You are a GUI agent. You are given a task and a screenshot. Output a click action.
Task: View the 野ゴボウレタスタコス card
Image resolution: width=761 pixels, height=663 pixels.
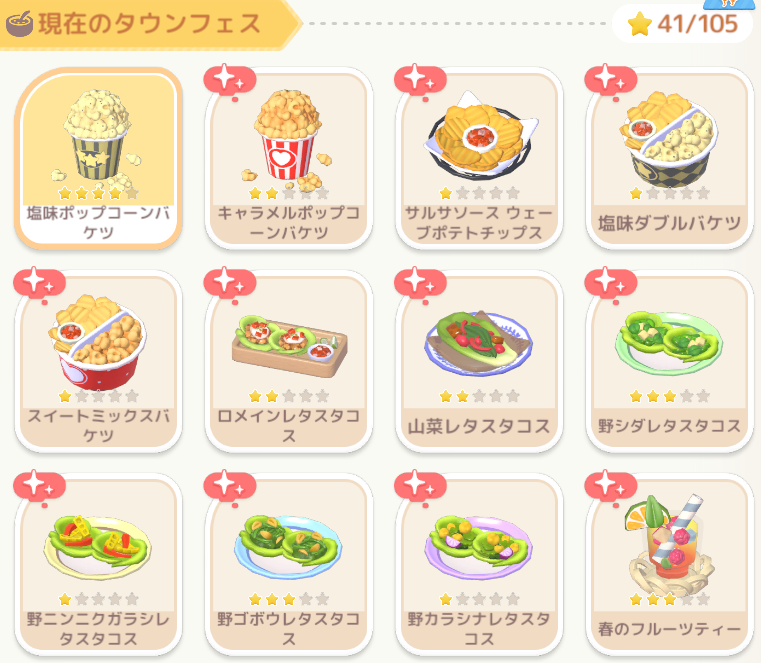288,562
